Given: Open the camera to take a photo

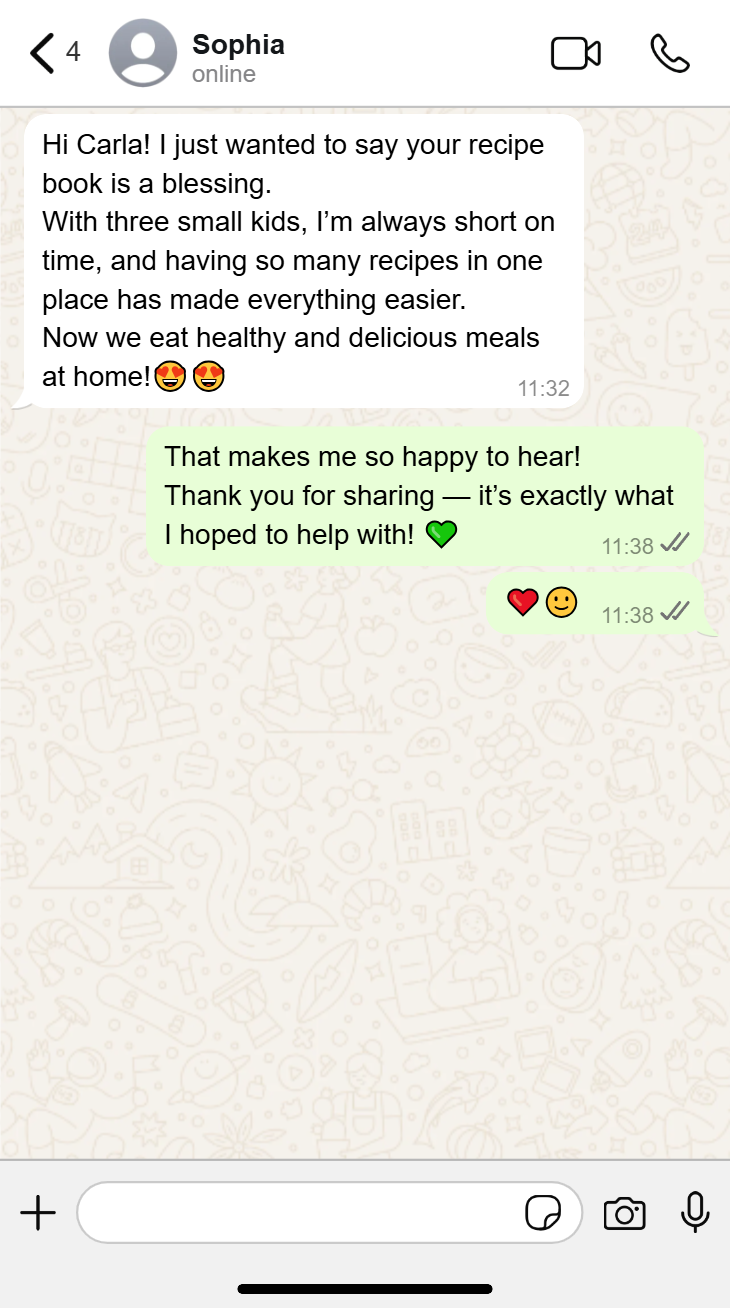Looking at the screenshot, I should pyautogui.click(x=624, y=1213).
